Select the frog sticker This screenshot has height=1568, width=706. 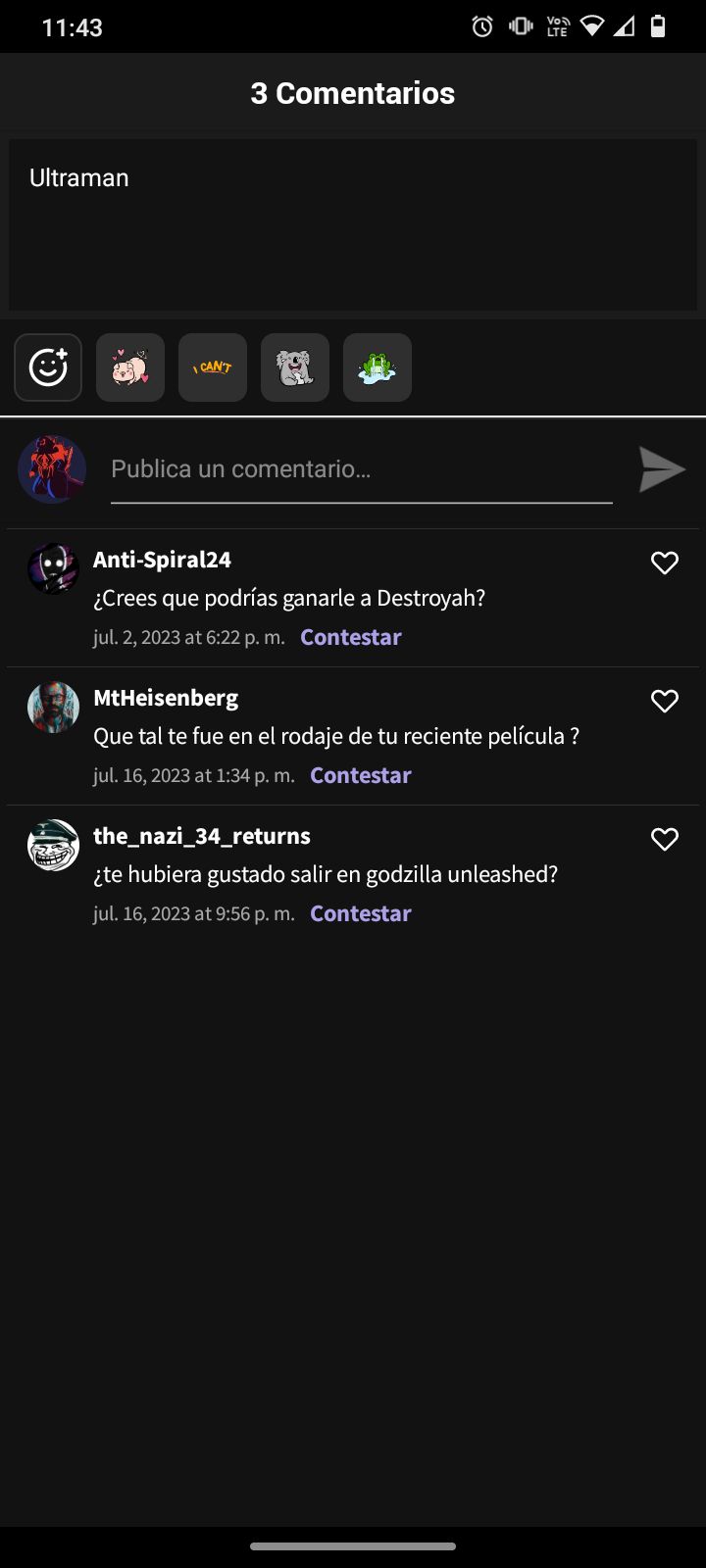pyautogui.click(x=378, y=367)
